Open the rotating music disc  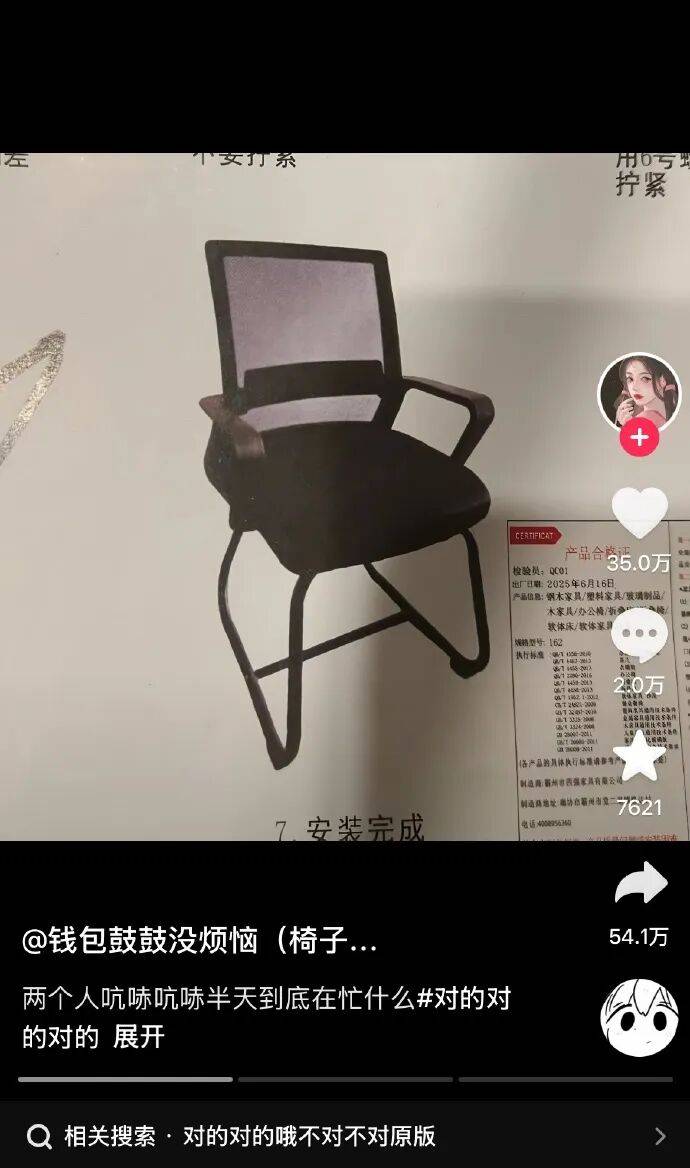(638, 1016)
